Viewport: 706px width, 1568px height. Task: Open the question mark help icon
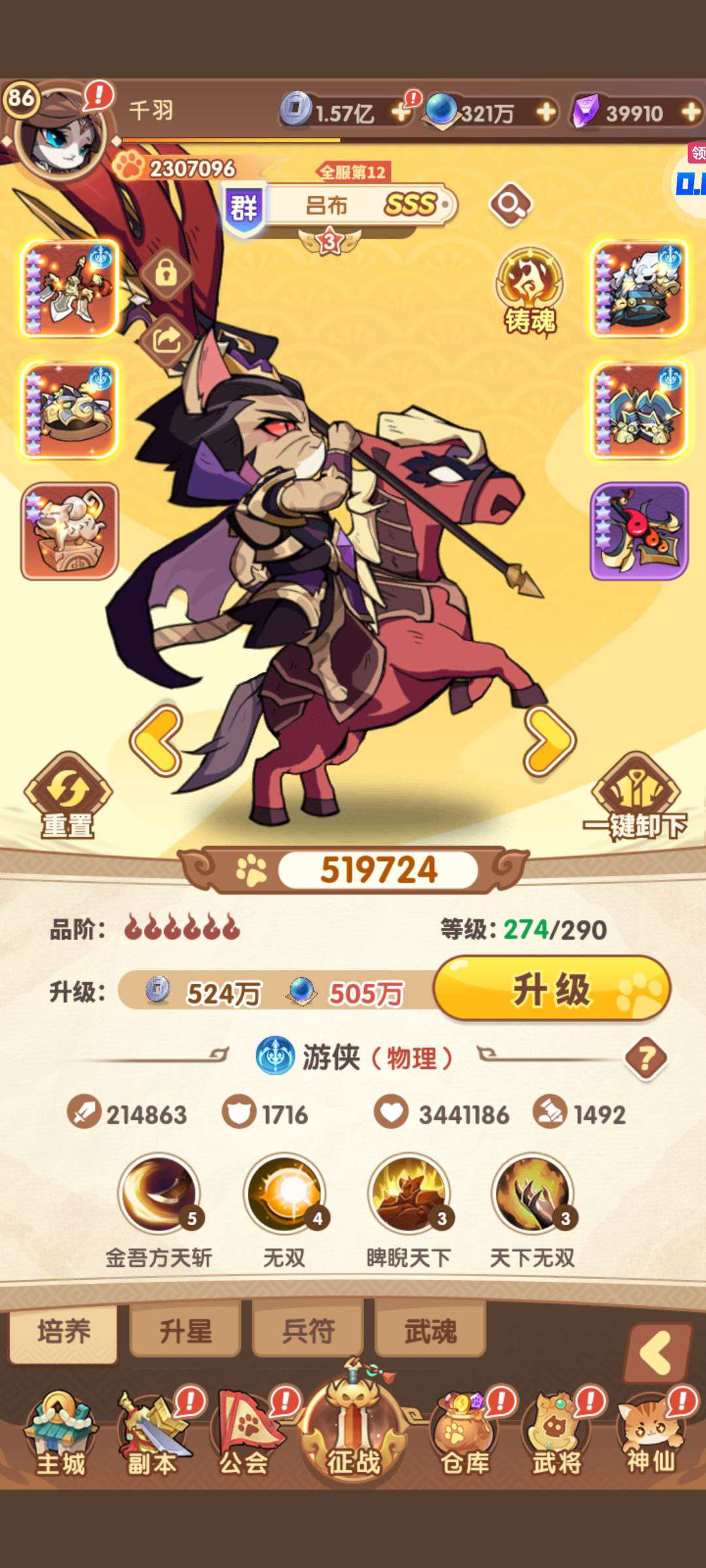point(646,1057)
